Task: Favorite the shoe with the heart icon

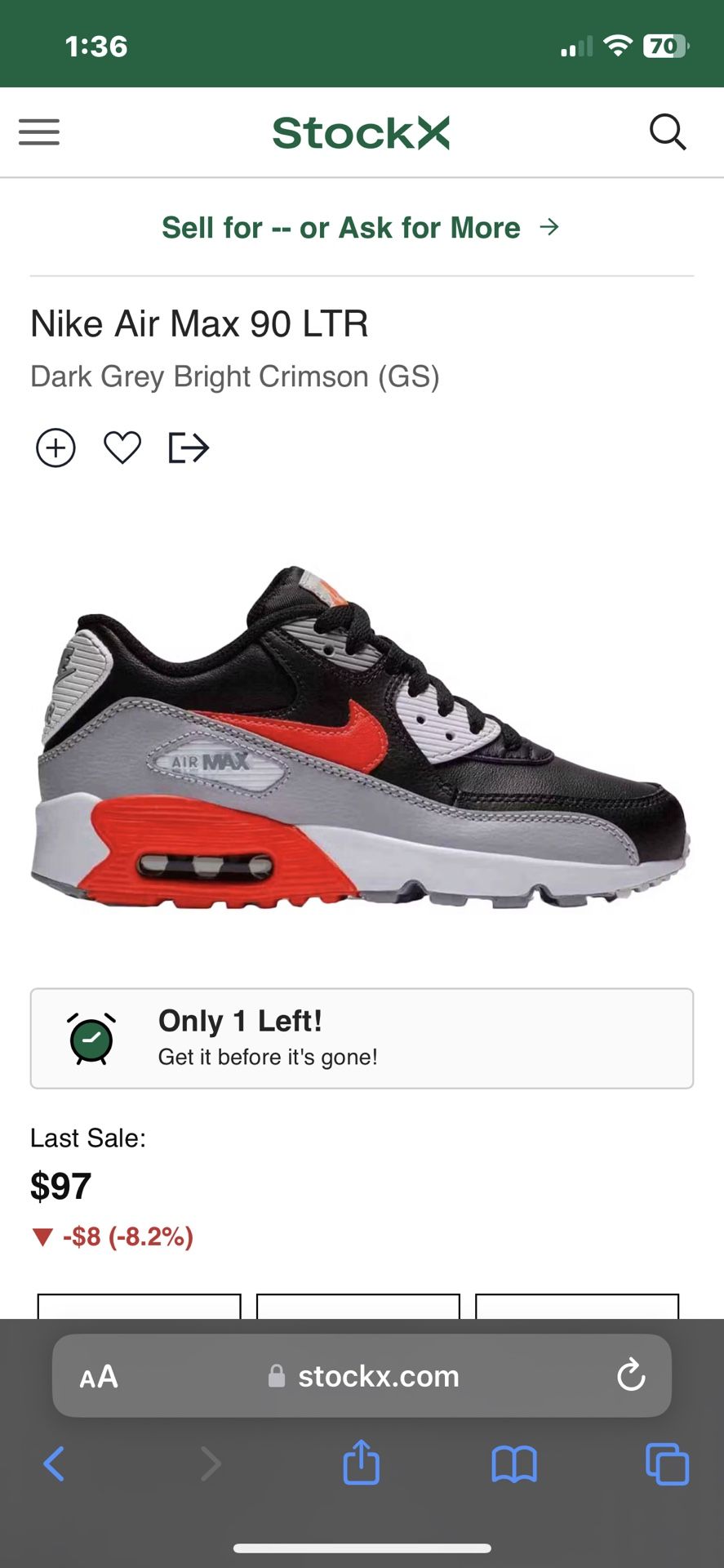Action: coord(122,448)
